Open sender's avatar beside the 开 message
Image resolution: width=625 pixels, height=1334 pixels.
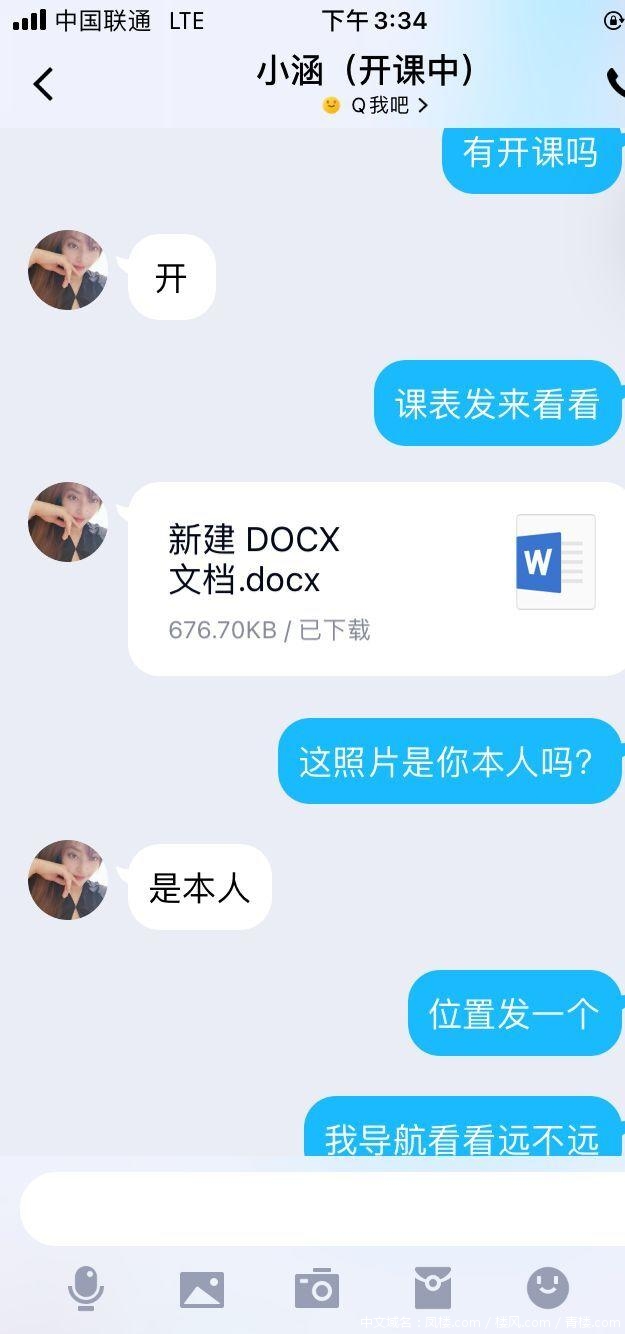pyautogui.click(x=68, y=270)
